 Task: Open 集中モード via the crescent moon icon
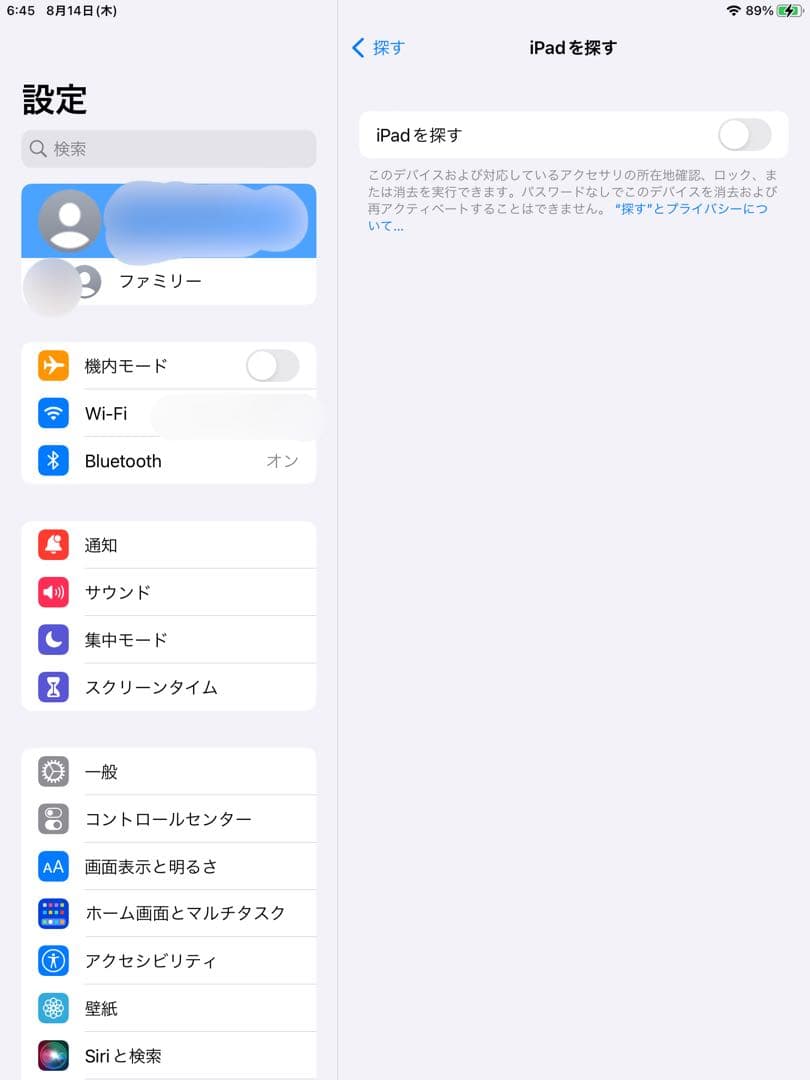click(54, 639)
